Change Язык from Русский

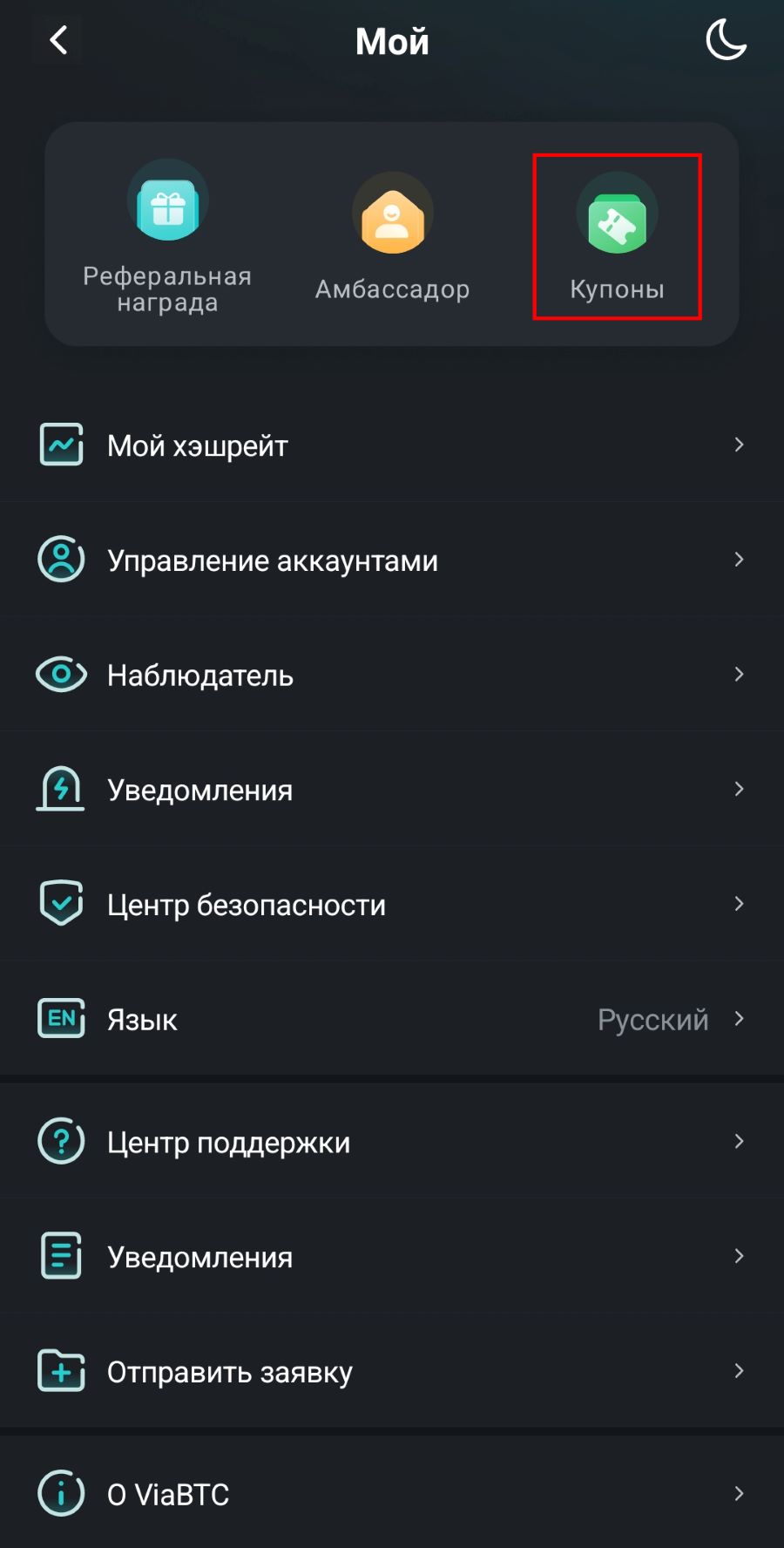pyautogui.click(x=392, y=1019)
